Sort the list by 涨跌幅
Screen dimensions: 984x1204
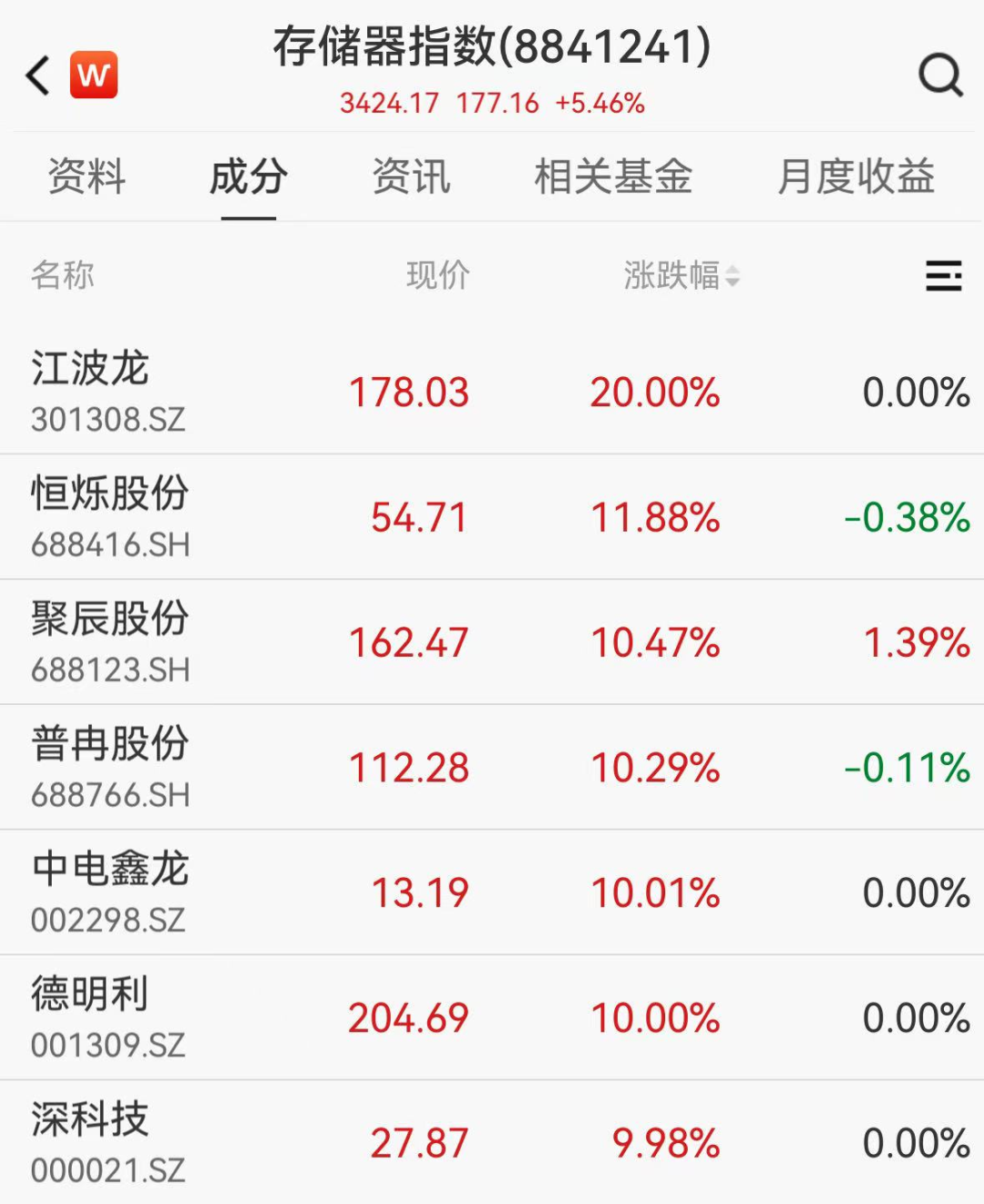(681, 275)
